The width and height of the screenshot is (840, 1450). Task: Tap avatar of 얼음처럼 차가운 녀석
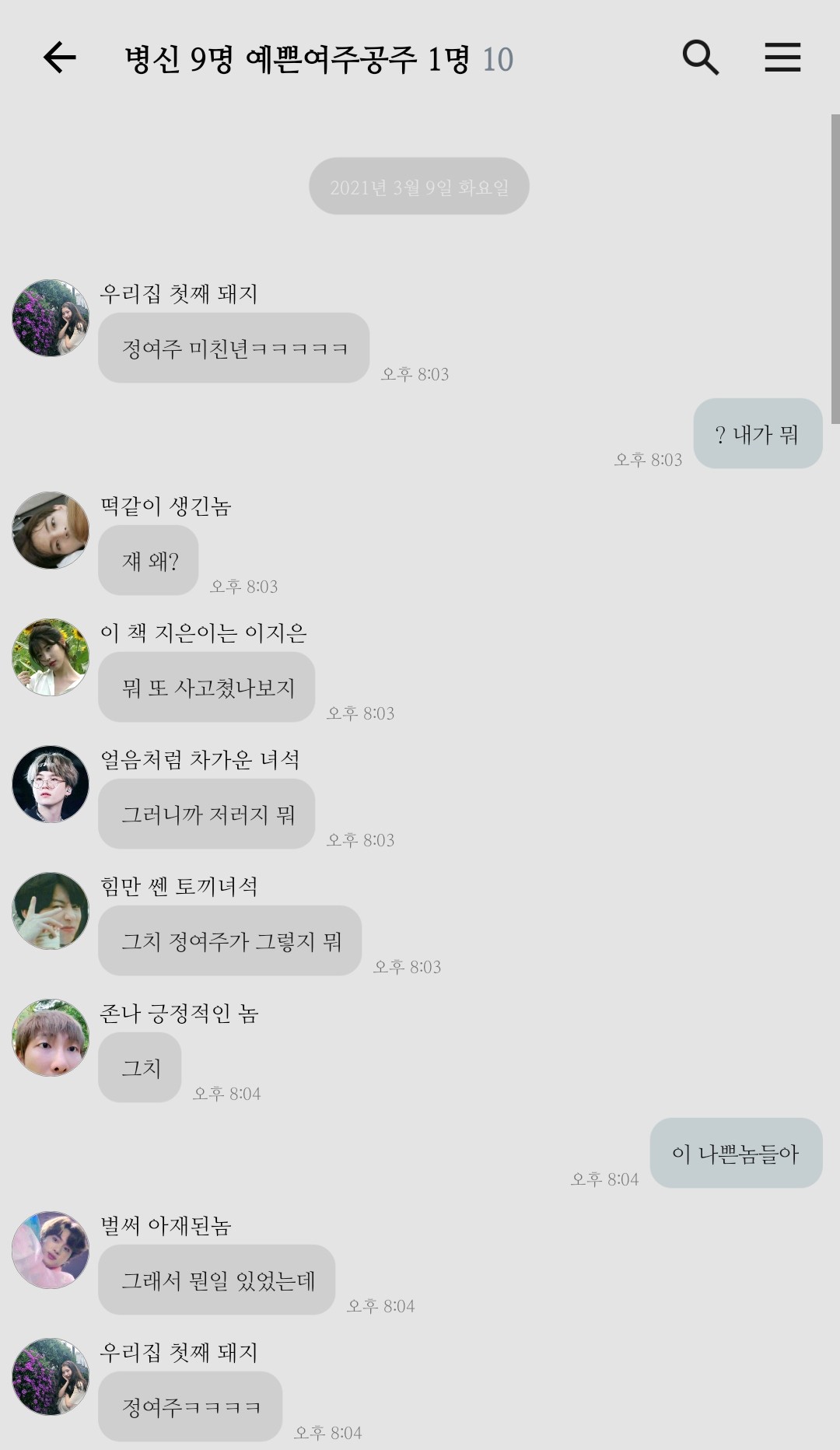51,783
